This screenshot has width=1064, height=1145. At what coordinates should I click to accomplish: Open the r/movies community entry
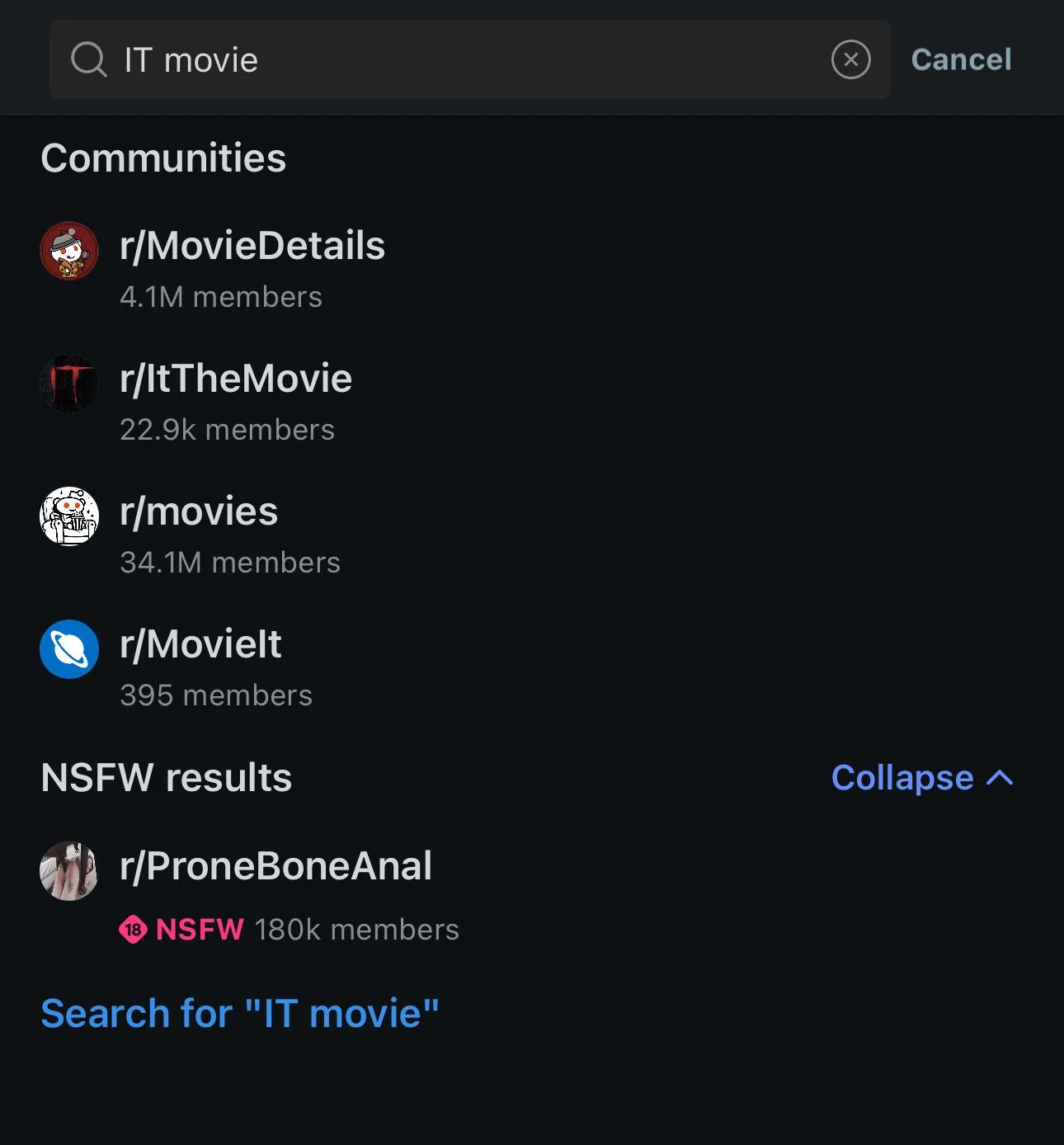click(x=198, y=511)
